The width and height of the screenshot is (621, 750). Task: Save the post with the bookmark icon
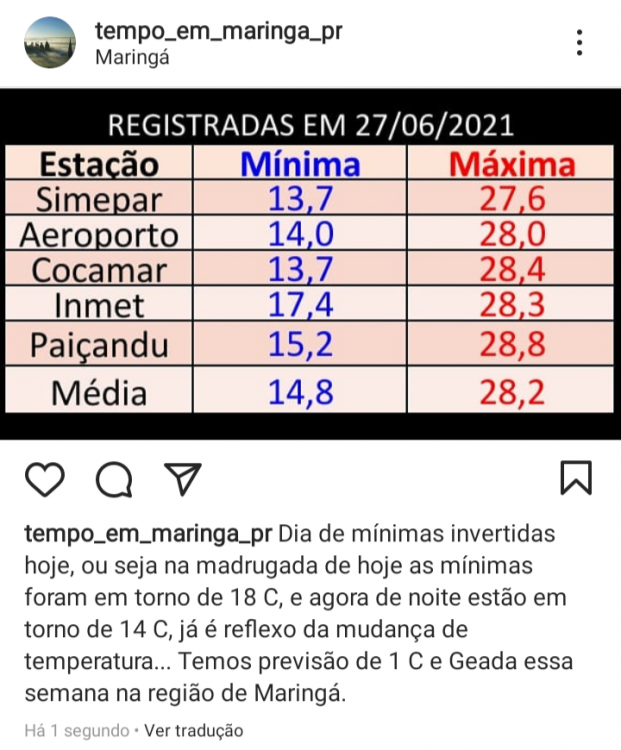(x=576, y=479)
